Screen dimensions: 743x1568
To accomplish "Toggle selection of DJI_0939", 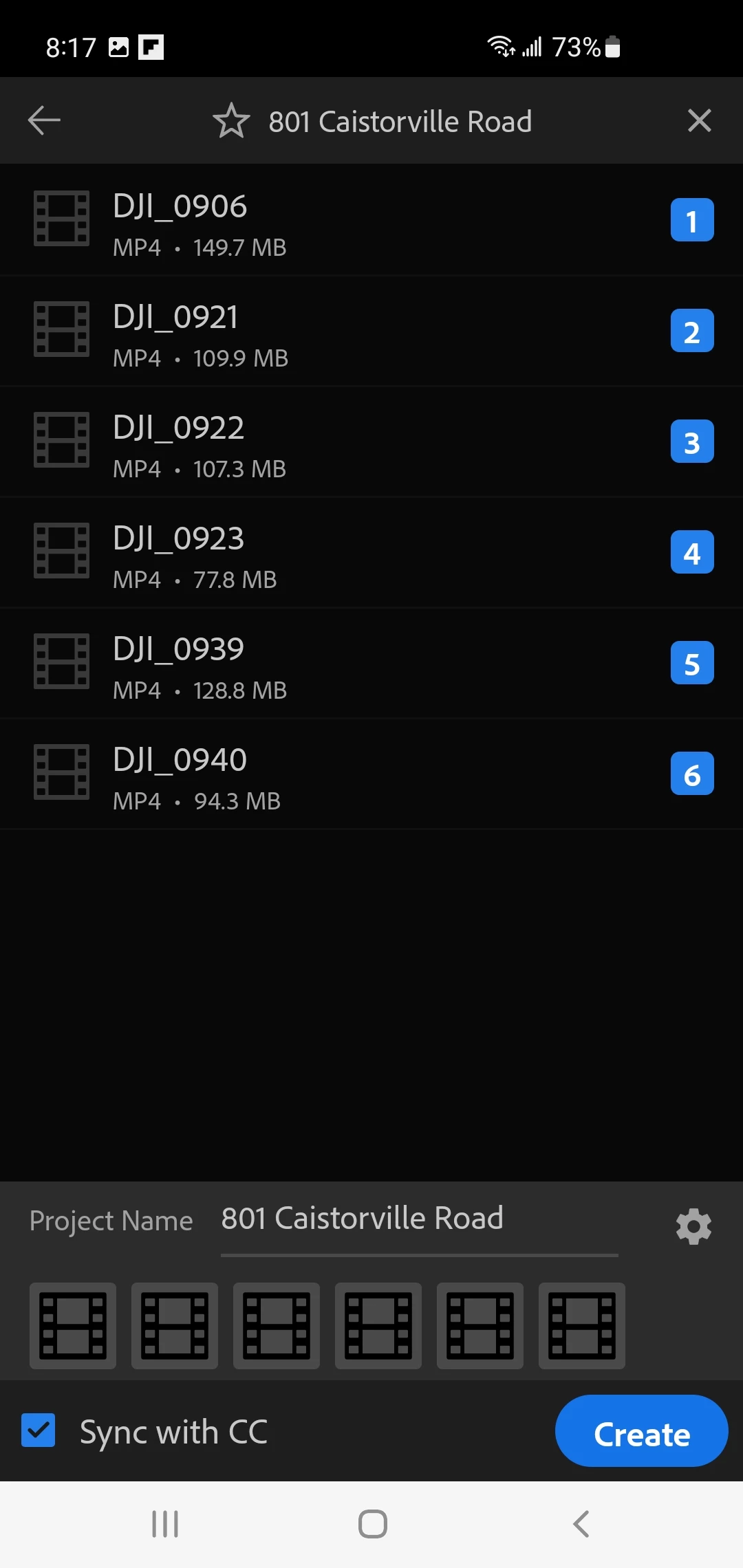I will 691,663.
